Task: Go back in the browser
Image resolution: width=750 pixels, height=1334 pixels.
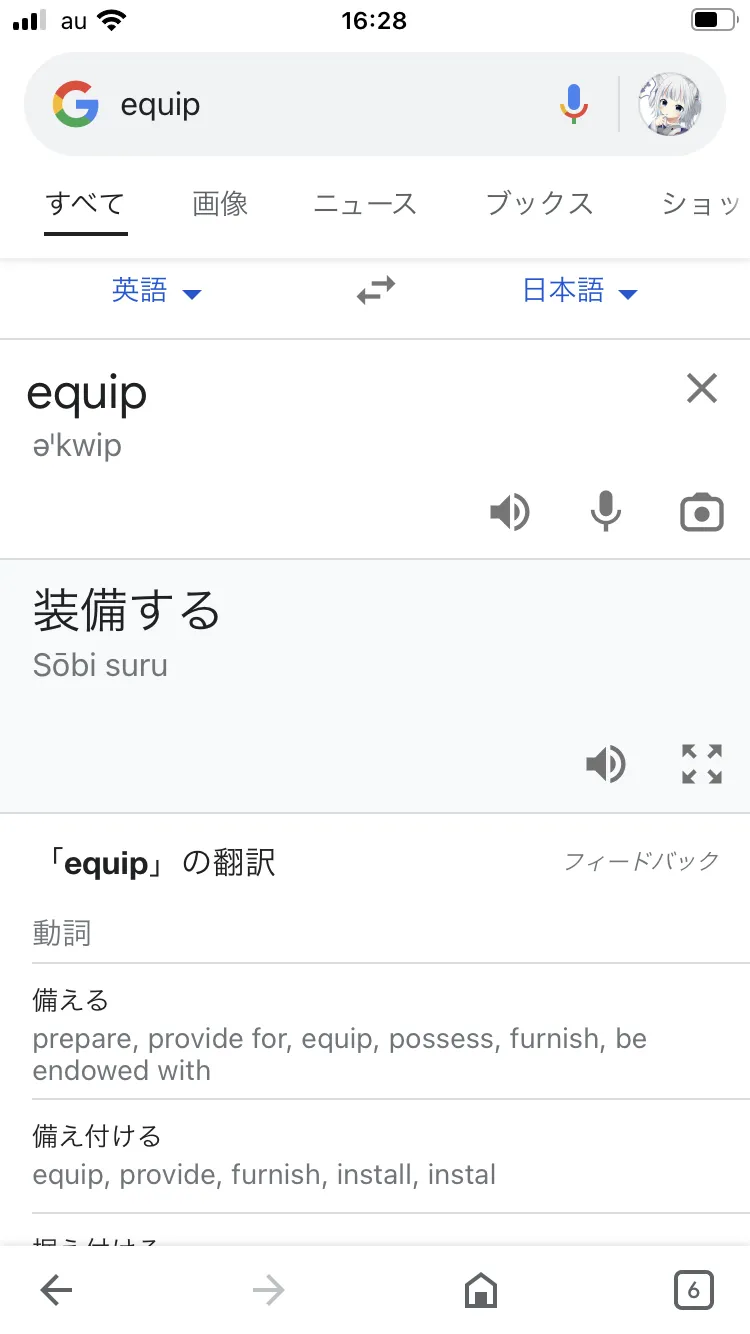Action: point(56,1291)
